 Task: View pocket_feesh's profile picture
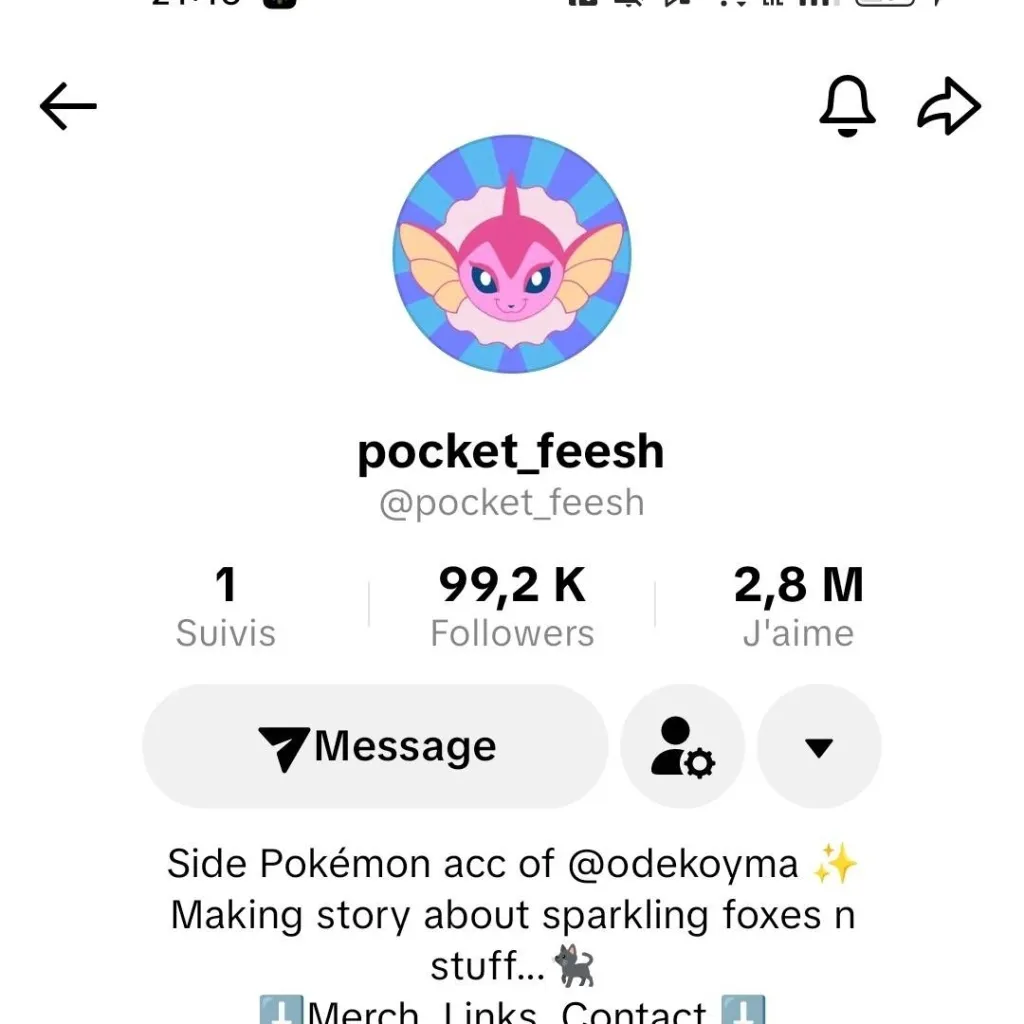pyautogui.click(x=512, y=254)
